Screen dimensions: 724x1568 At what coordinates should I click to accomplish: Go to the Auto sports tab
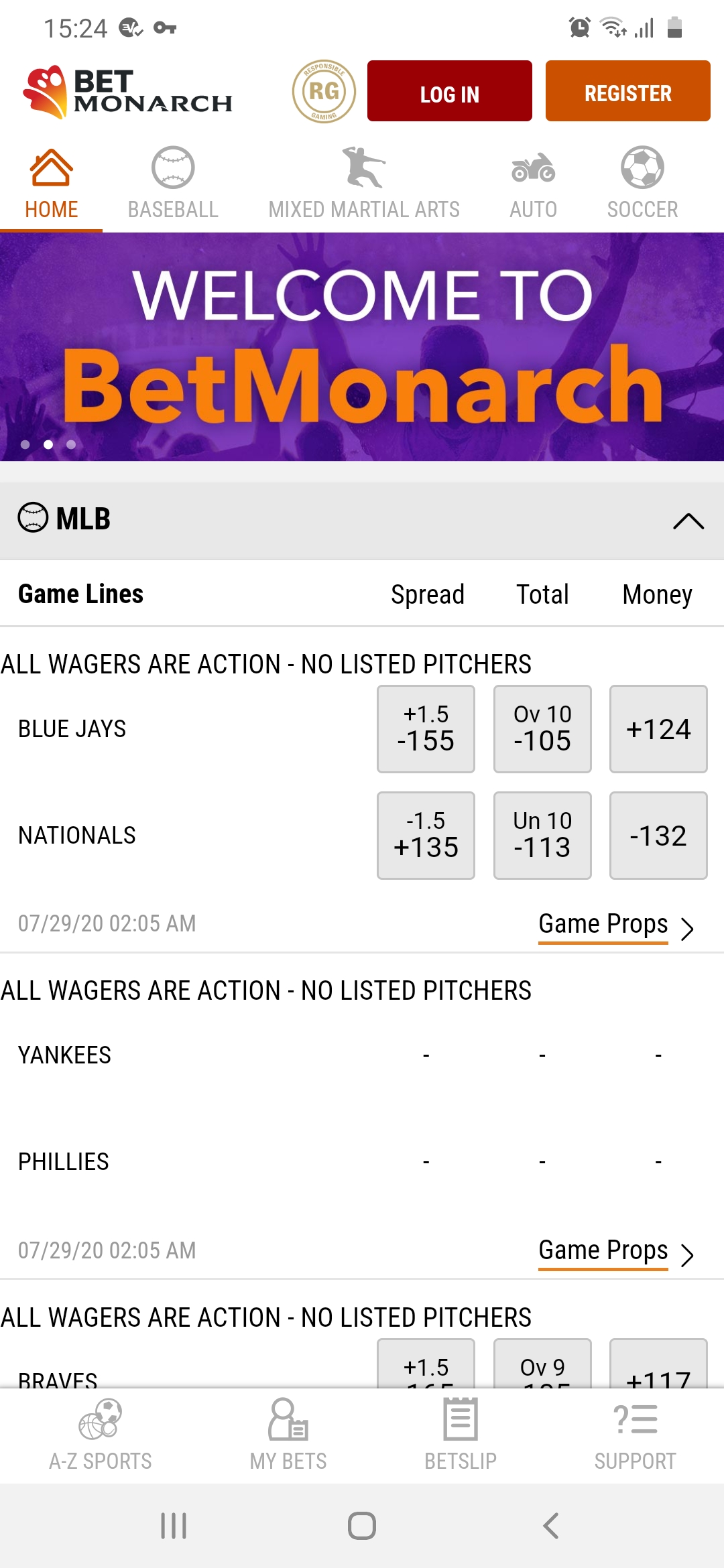tap(533, 183)
